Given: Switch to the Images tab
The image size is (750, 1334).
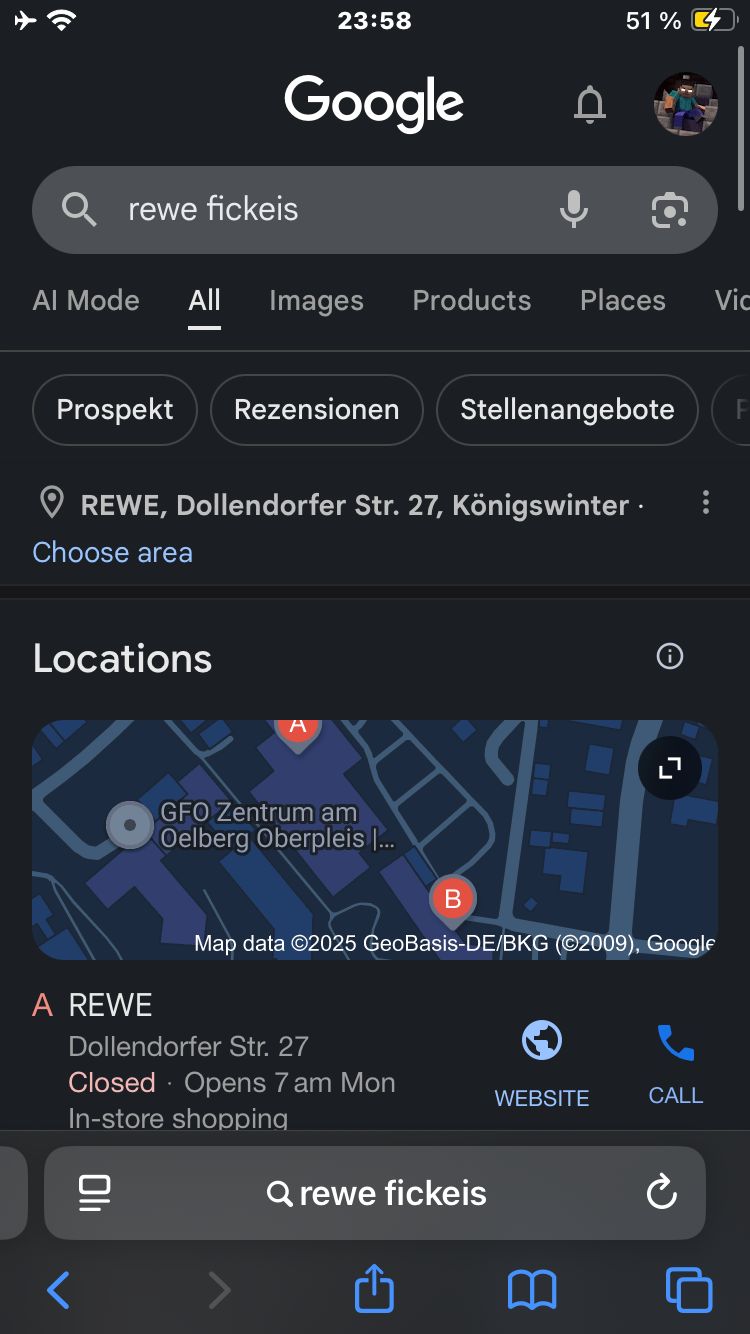Looking at the screenshot, I should (x=316, y=300).
